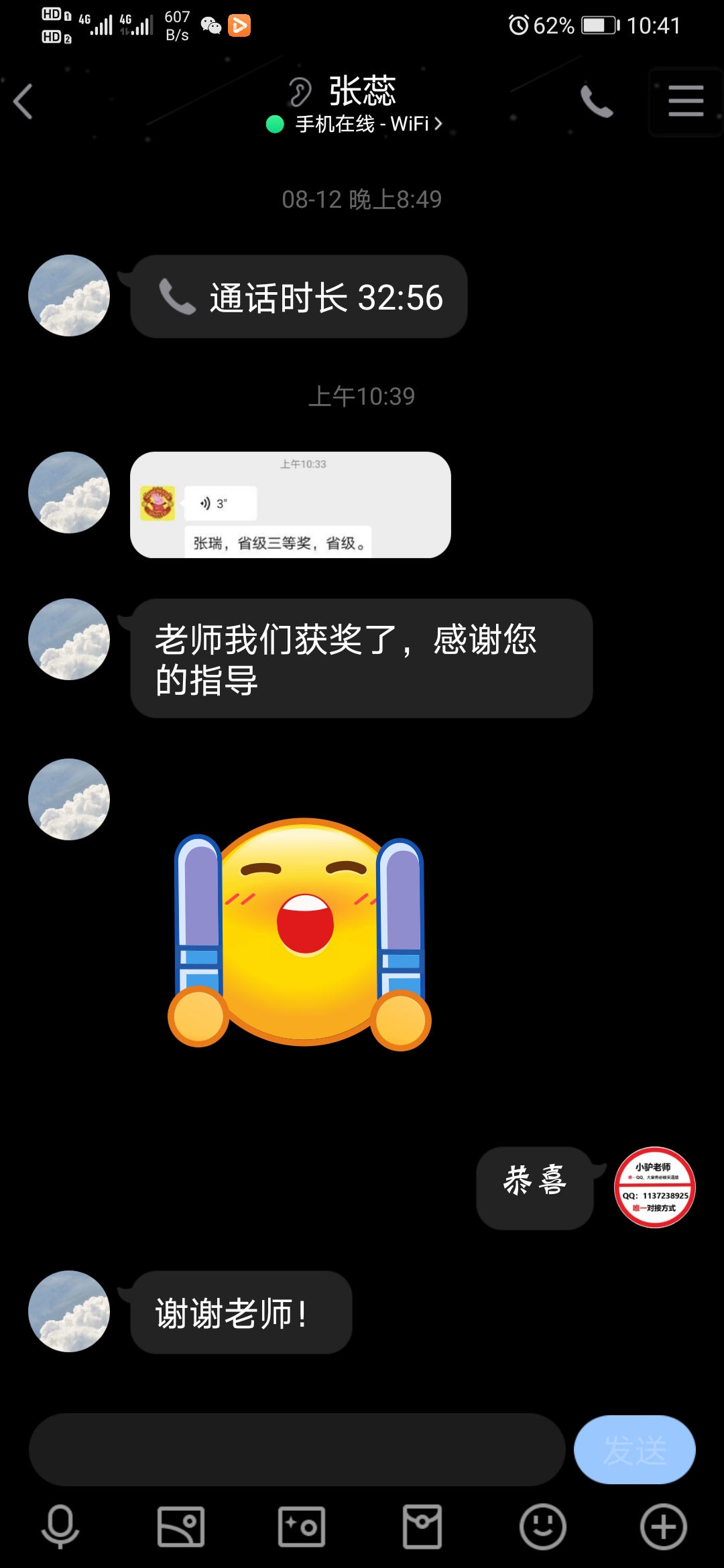Screen dimensions: 724x1568
Task: Open the emoji panel
Action: [x=543, y=1527]
